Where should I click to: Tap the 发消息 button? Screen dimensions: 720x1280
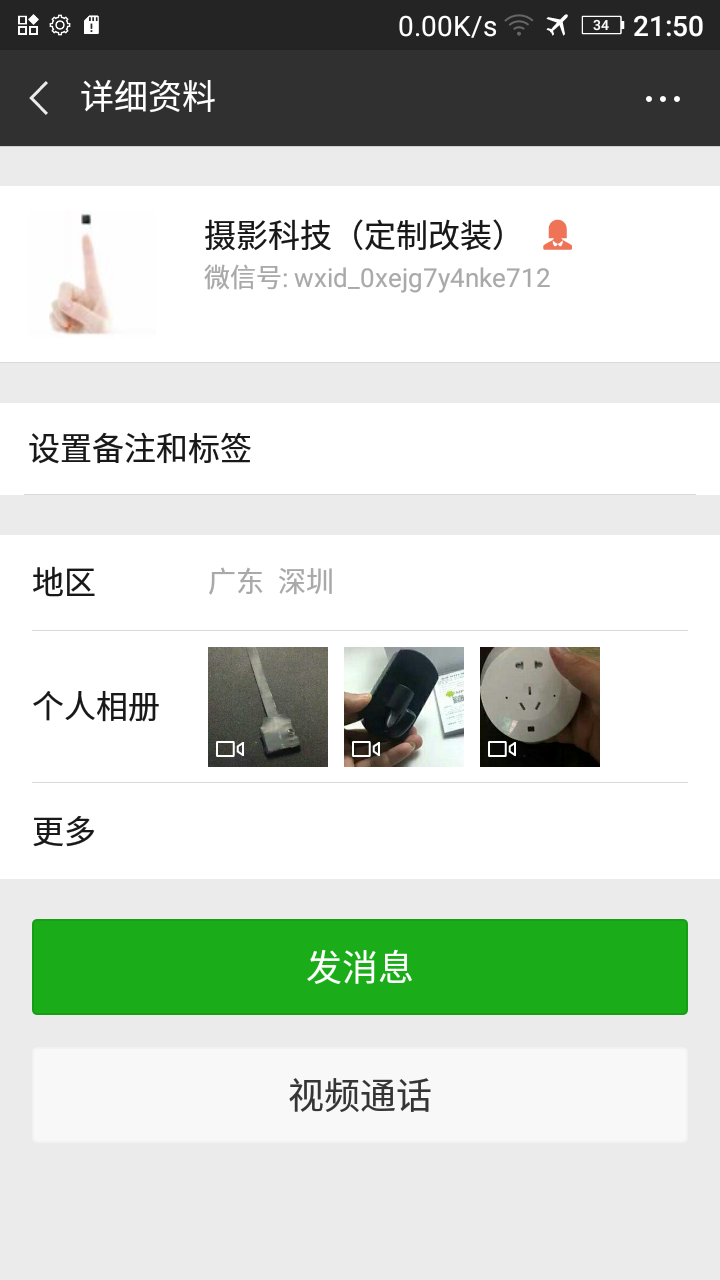[360, 967]
